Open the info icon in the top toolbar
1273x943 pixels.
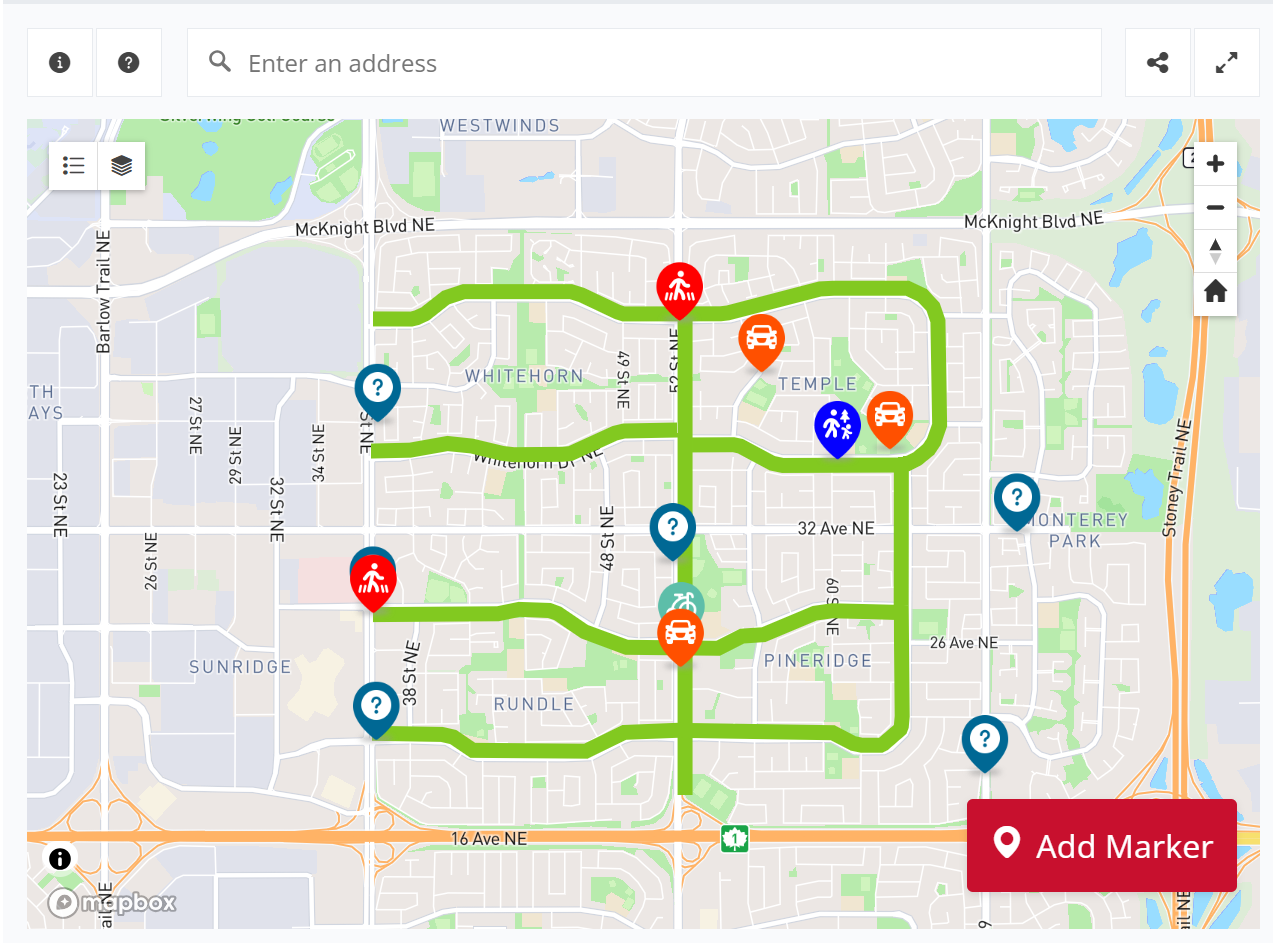coord(60,63)
